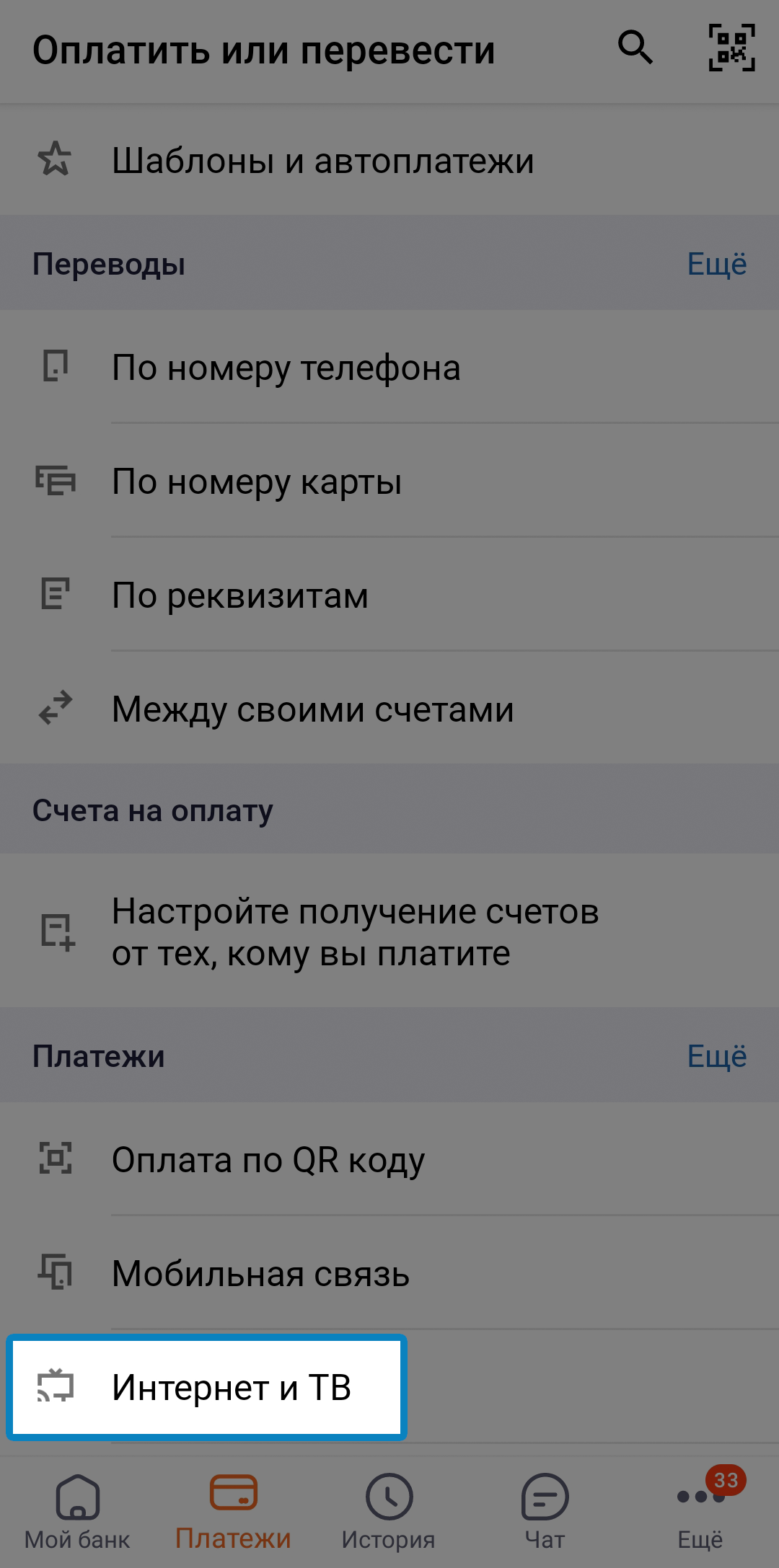
Task: Open the search magnifier icon
Action: click(635, 48)
